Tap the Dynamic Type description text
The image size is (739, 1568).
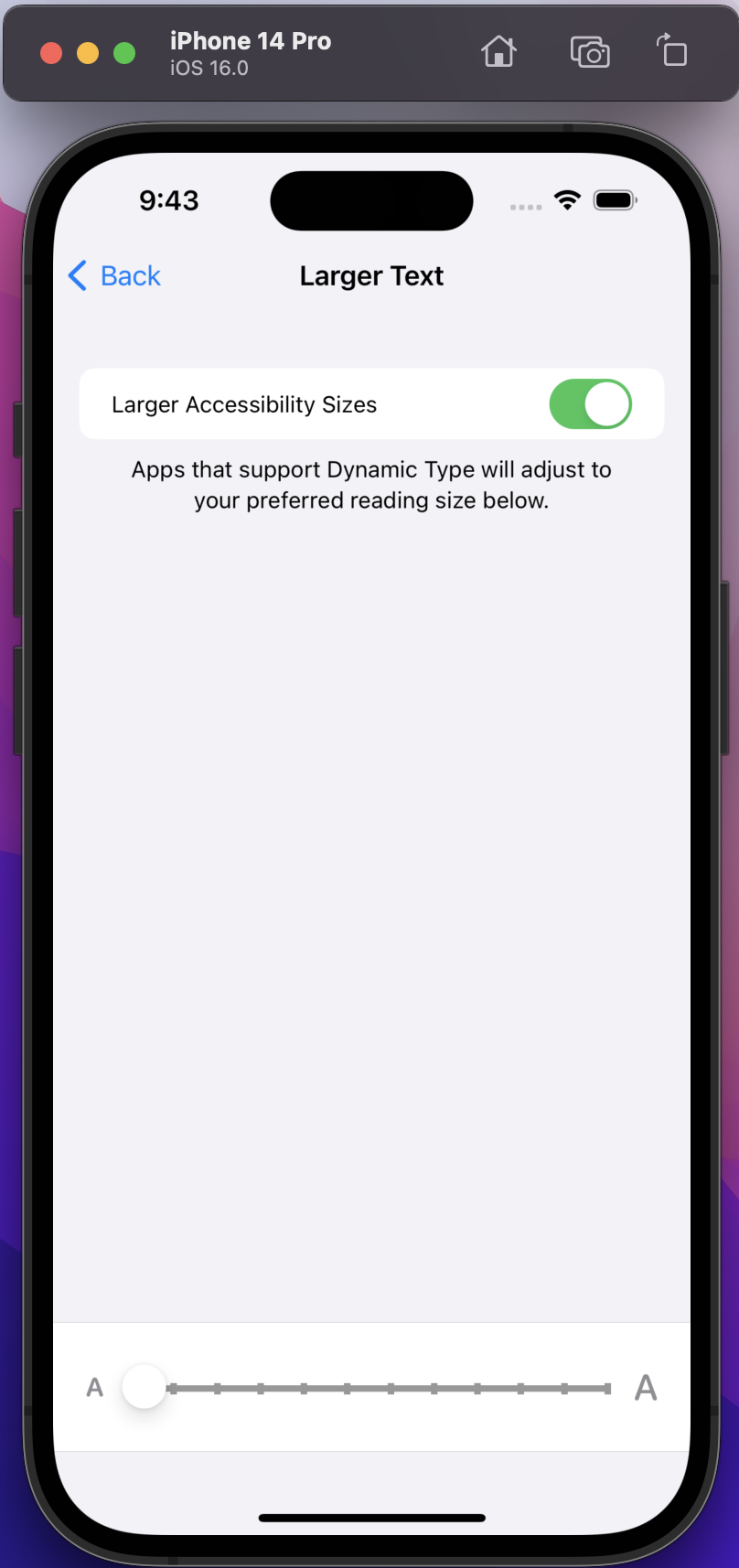[371, 485]
